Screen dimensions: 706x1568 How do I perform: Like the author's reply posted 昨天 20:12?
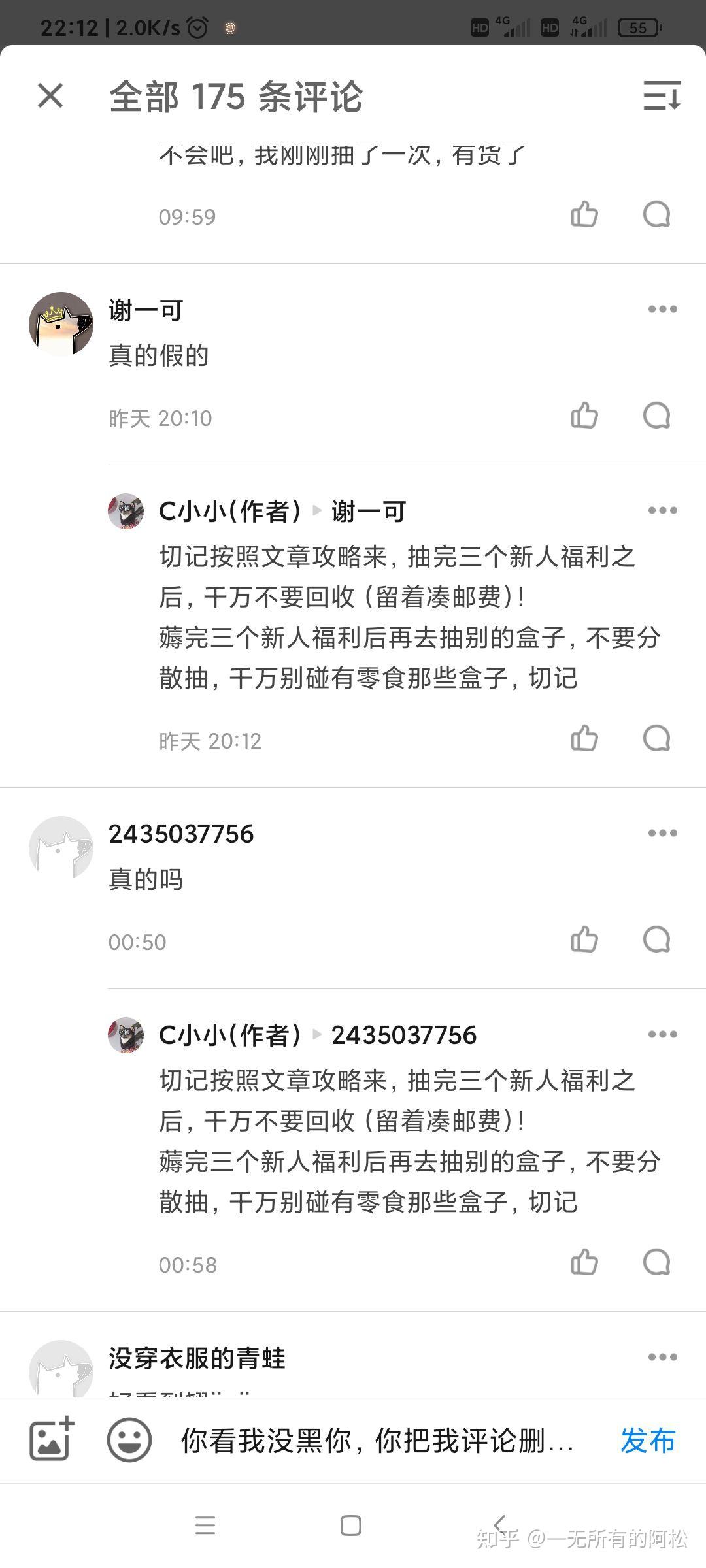click(584, 738)
